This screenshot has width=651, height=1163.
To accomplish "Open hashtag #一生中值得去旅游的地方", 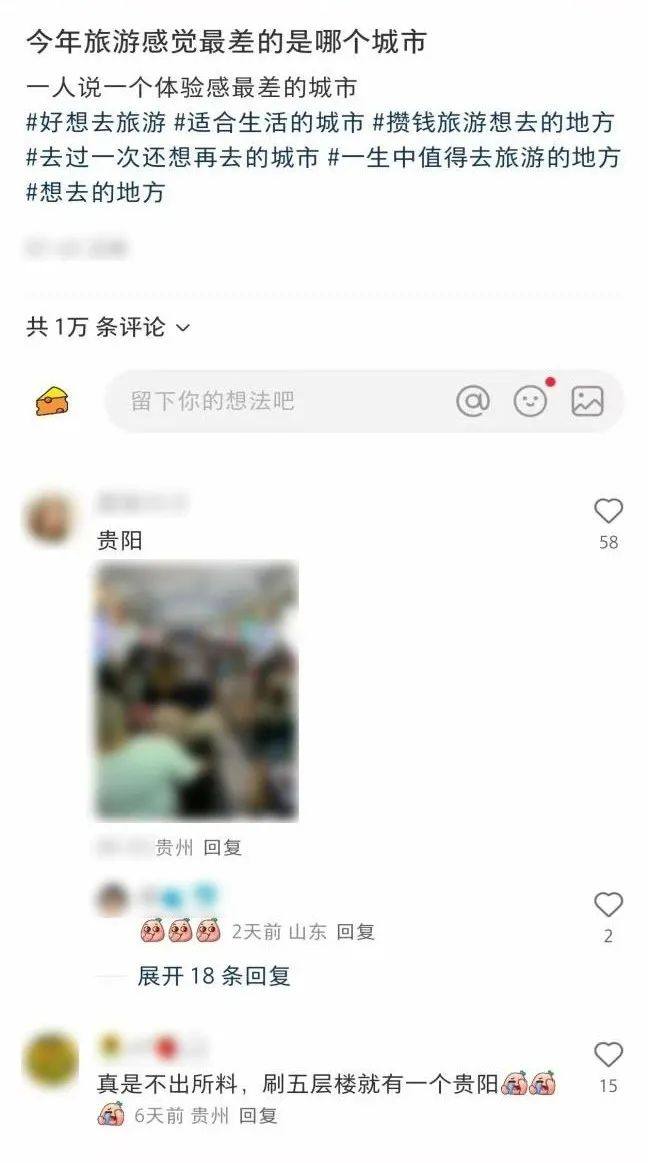I will [474, 157].
